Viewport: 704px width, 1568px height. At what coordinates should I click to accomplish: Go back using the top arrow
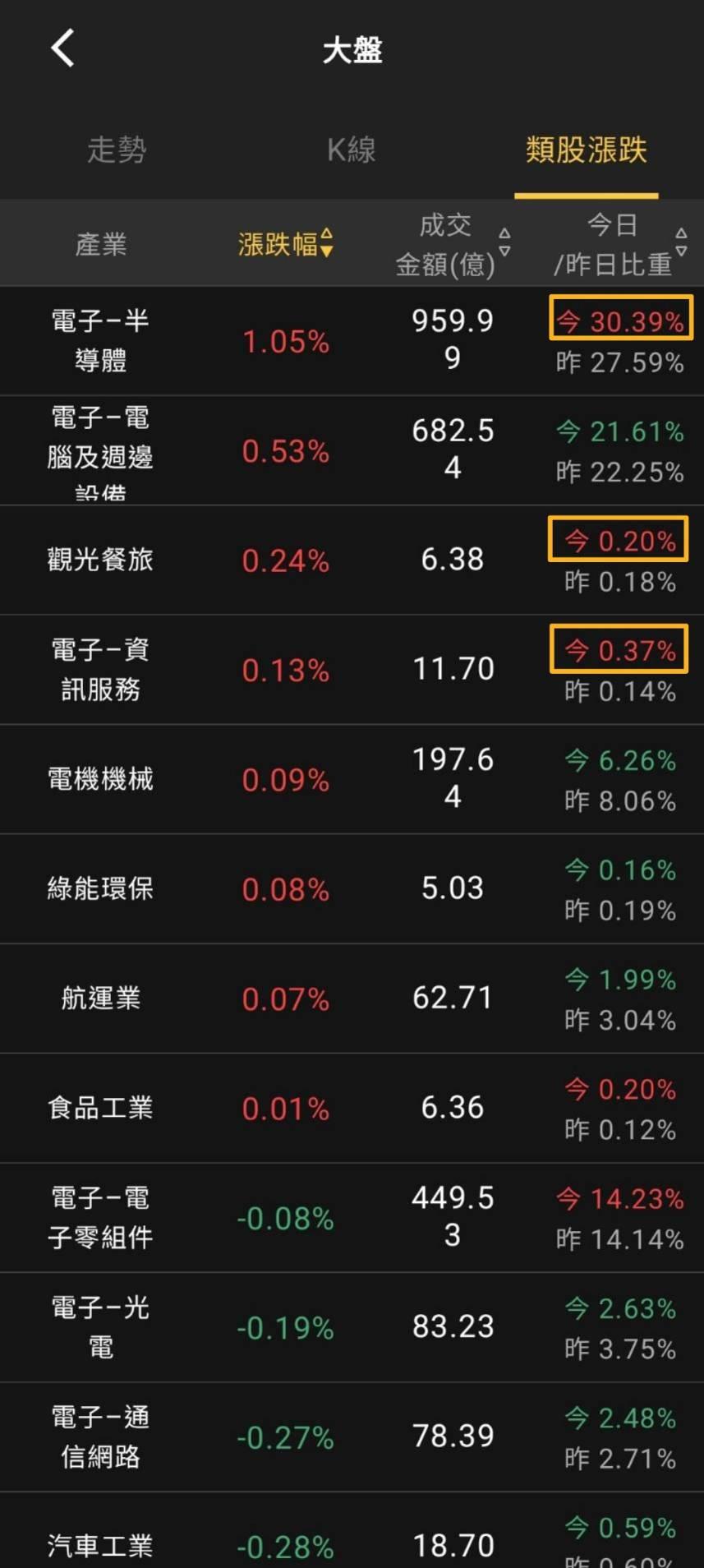coord(63,48)
